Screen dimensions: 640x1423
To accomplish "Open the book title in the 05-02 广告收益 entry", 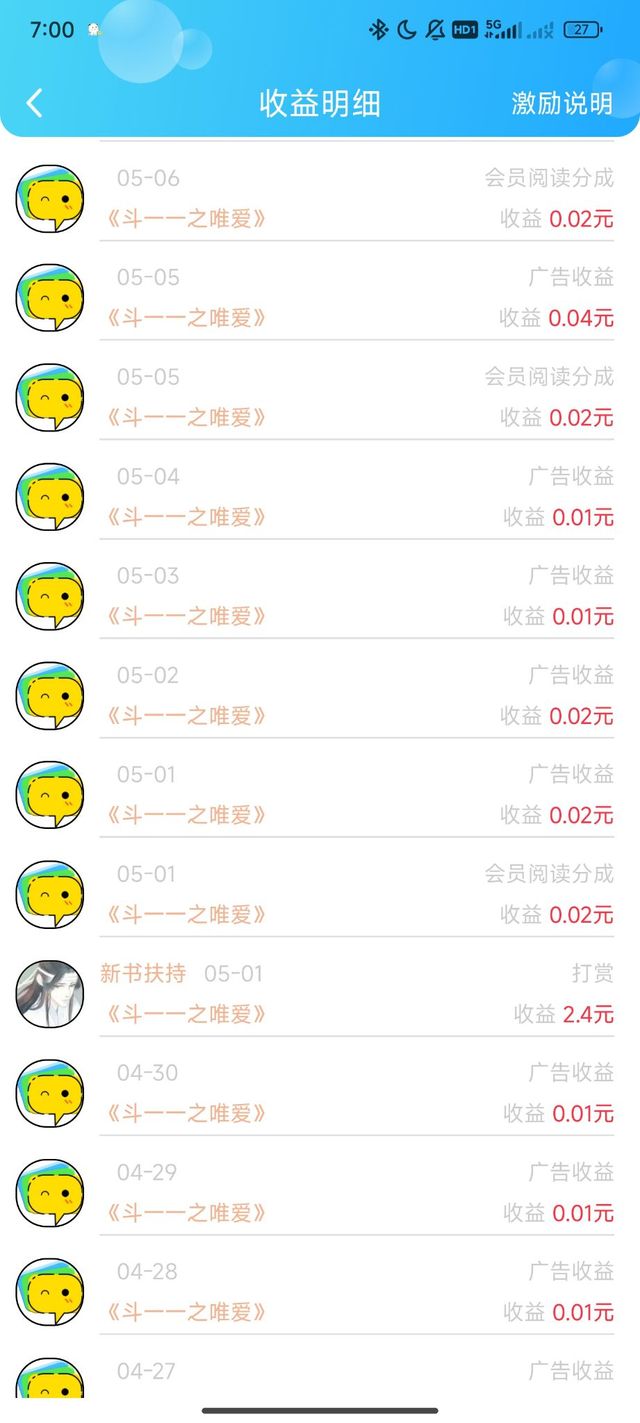I will click(x=186, y=716).
